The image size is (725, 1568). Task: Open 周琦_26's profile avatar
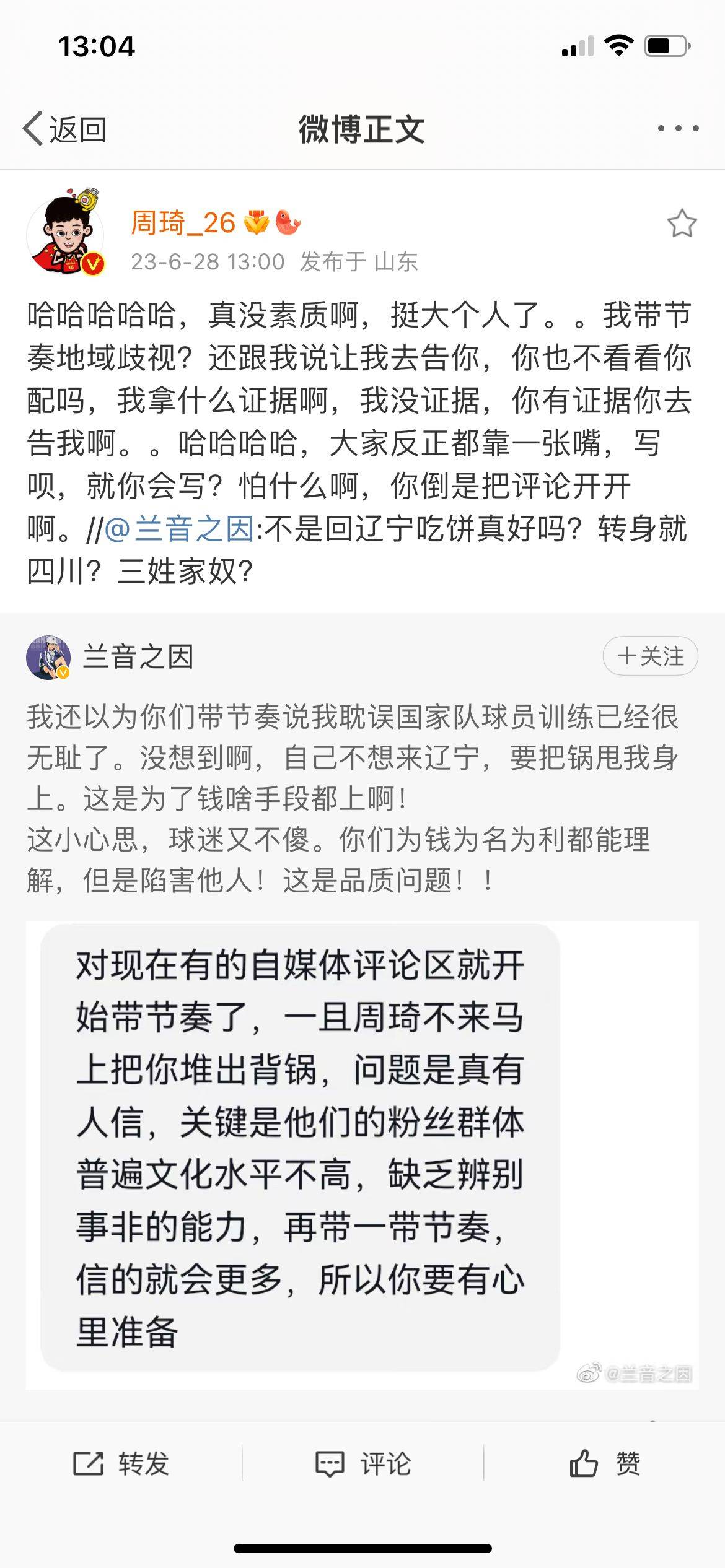65,235
